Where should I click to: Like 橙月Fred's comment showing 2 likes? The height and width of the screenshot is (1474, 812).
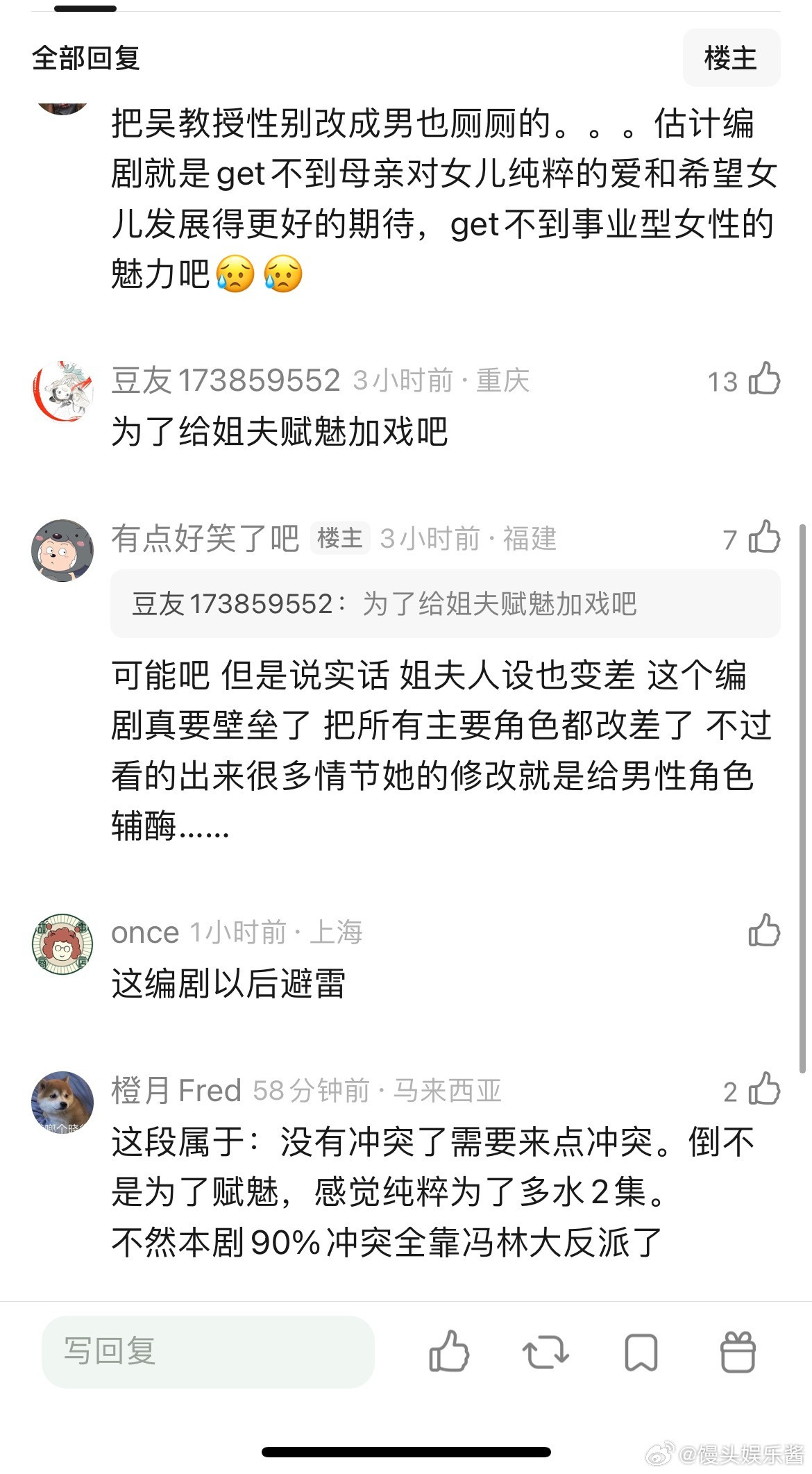tap(764, 1089)
